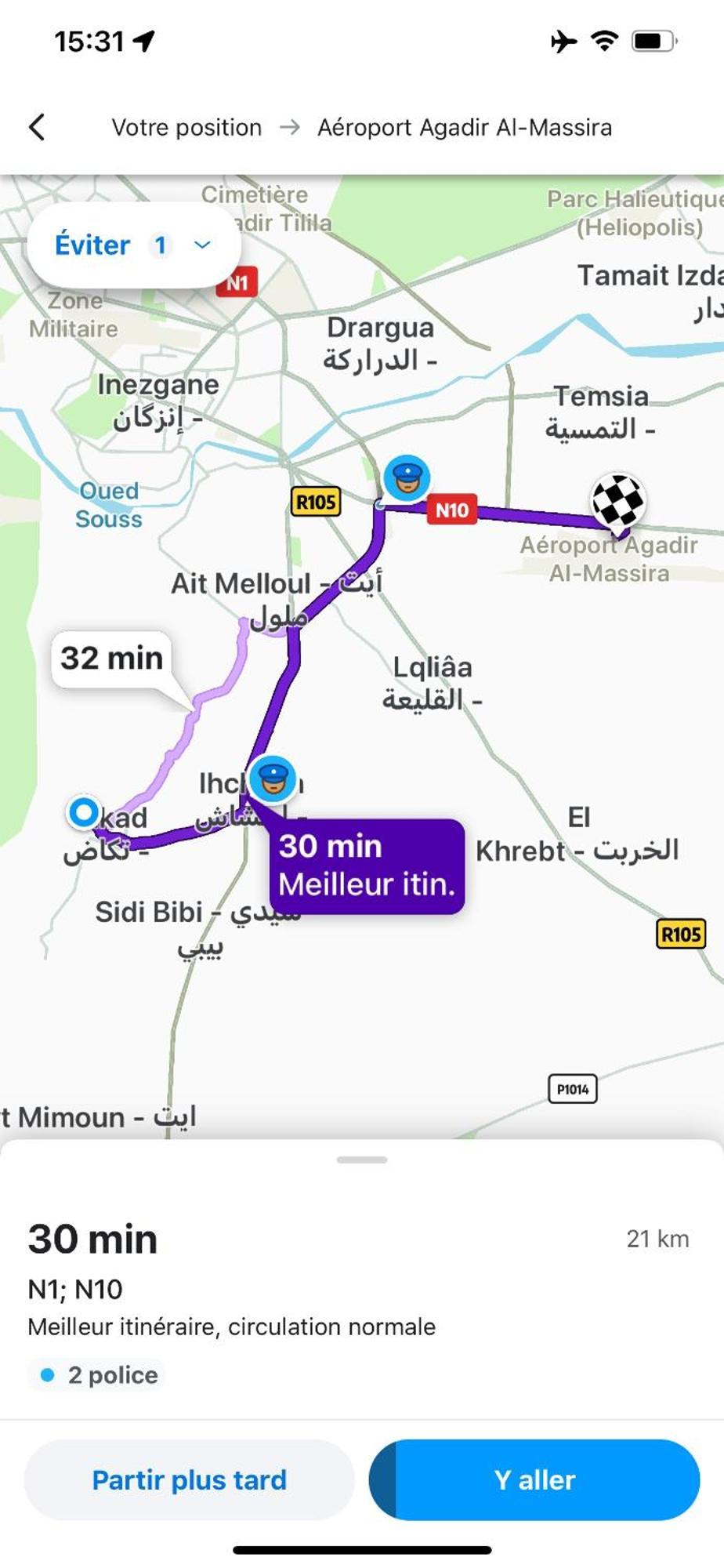
Task: Tap the police report icon on N10
Action: pos(406,477)
